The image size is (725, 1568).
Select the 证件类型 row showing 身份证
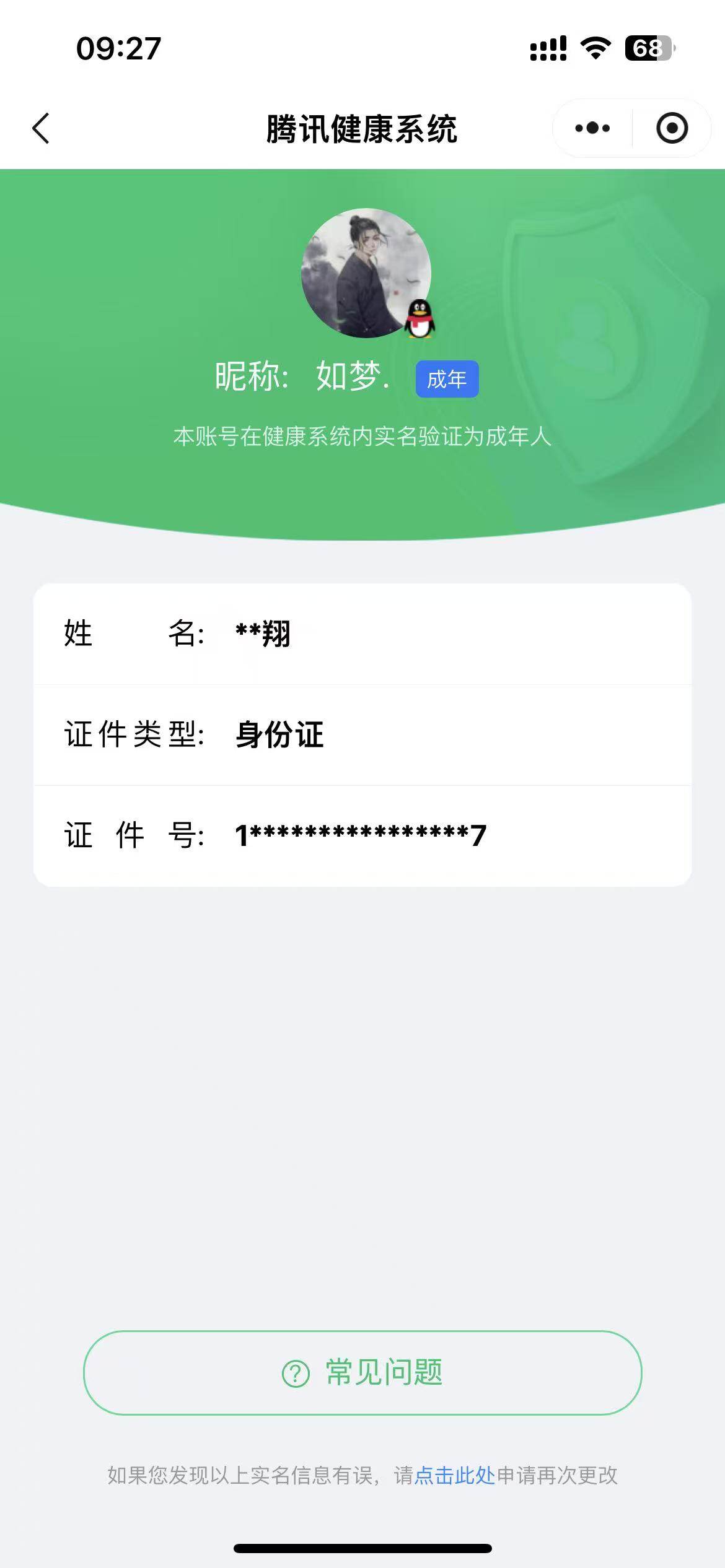coord(362,734)
